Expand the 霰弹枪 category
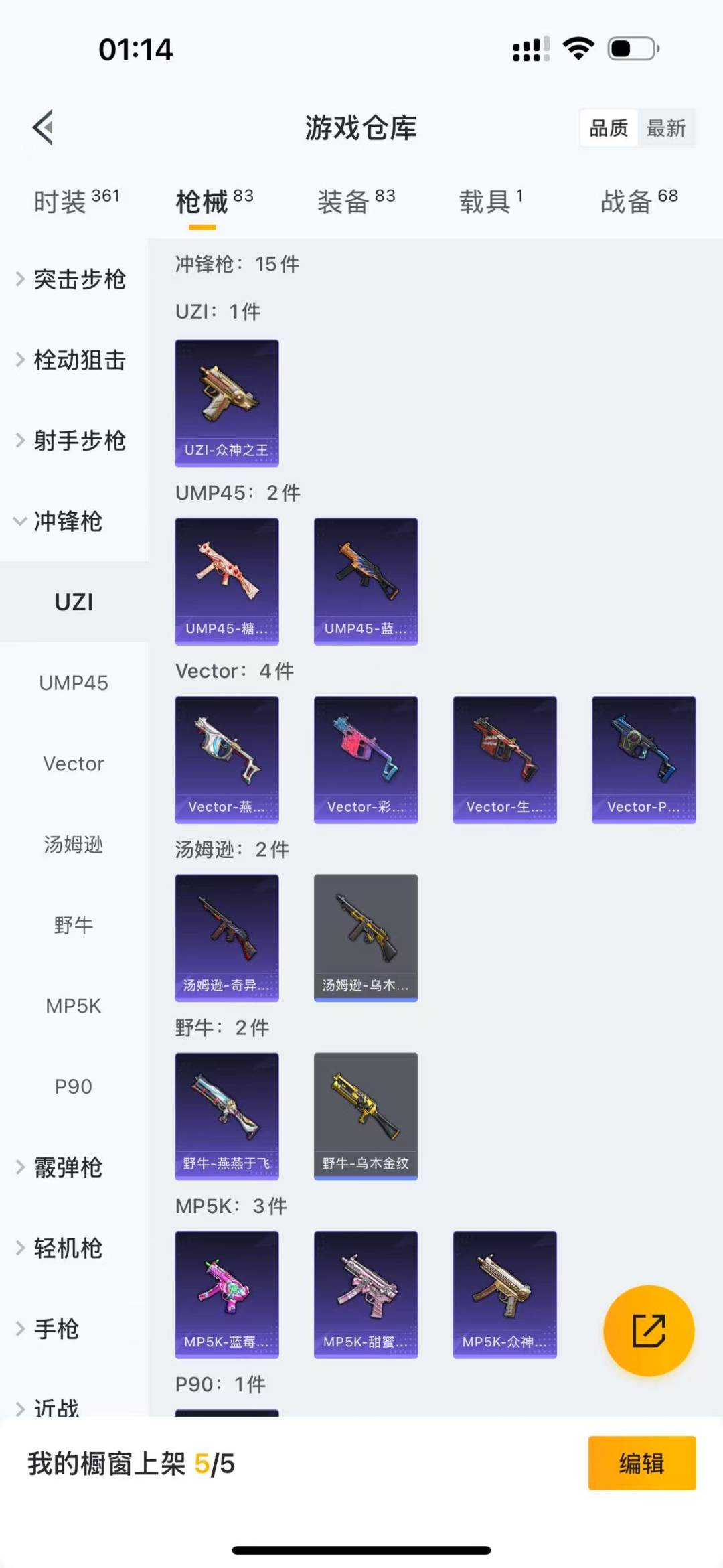This screenshot has width=723, height=1568. click(67, 1167)
